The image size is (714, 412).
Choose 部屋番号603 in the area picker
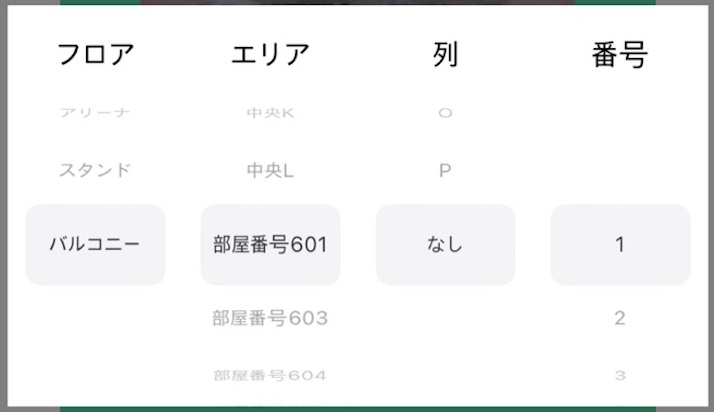270,319
